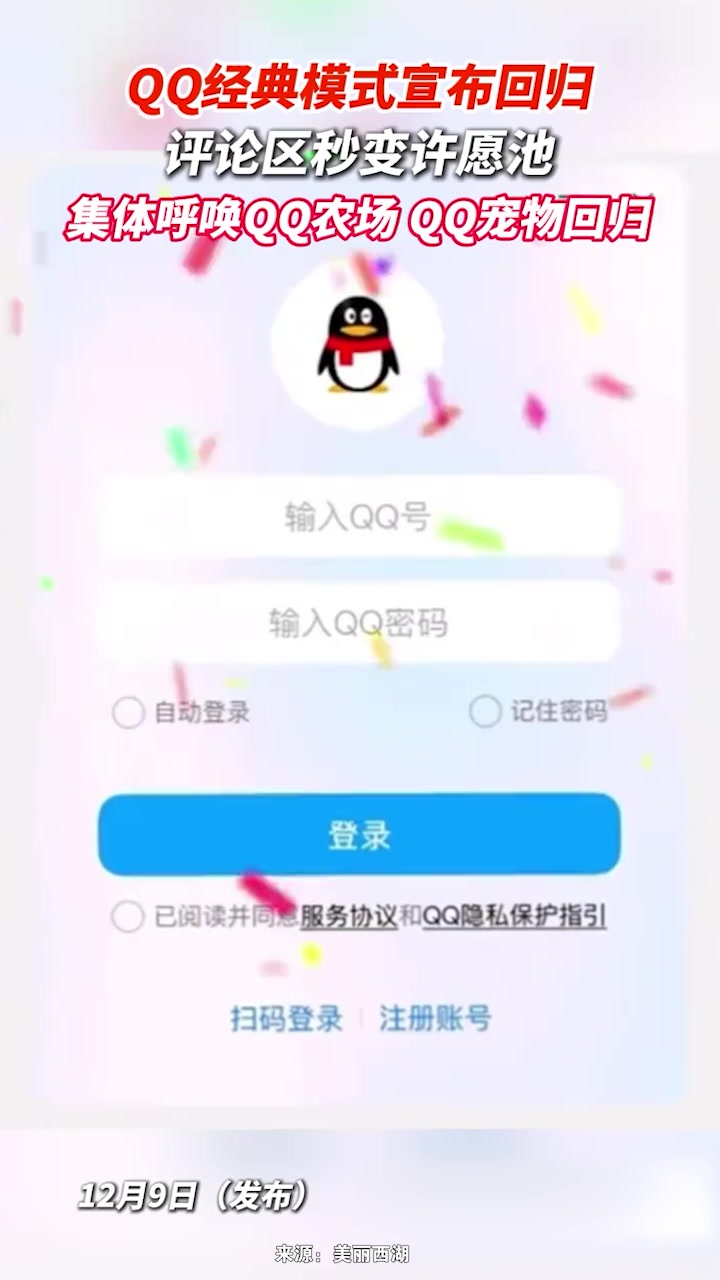Tick the 已阅读并同意 agreement circle
The image size is (720, 1280).
[129, 914]
